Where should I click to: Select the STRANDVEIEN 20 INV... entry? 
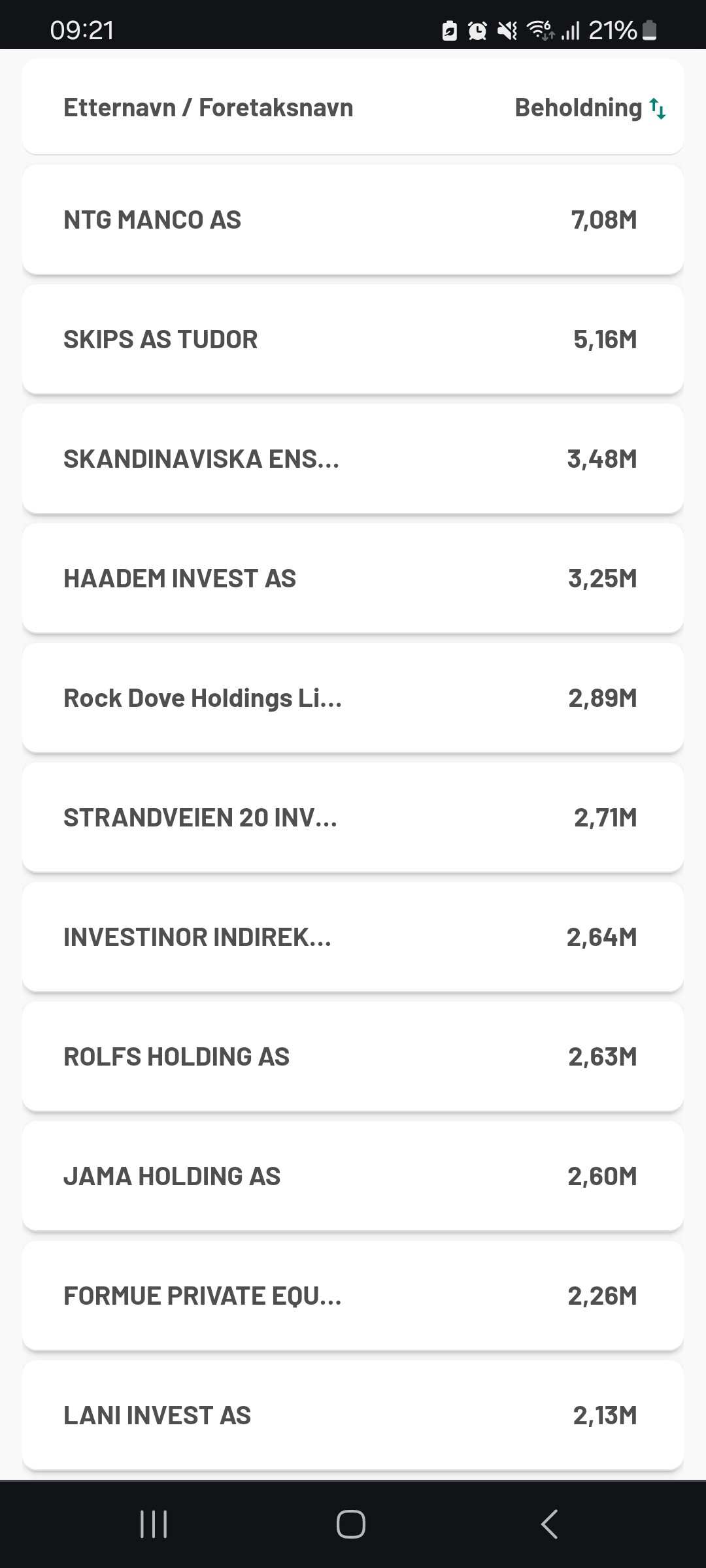pyautogui.click(x=353, y=817)
